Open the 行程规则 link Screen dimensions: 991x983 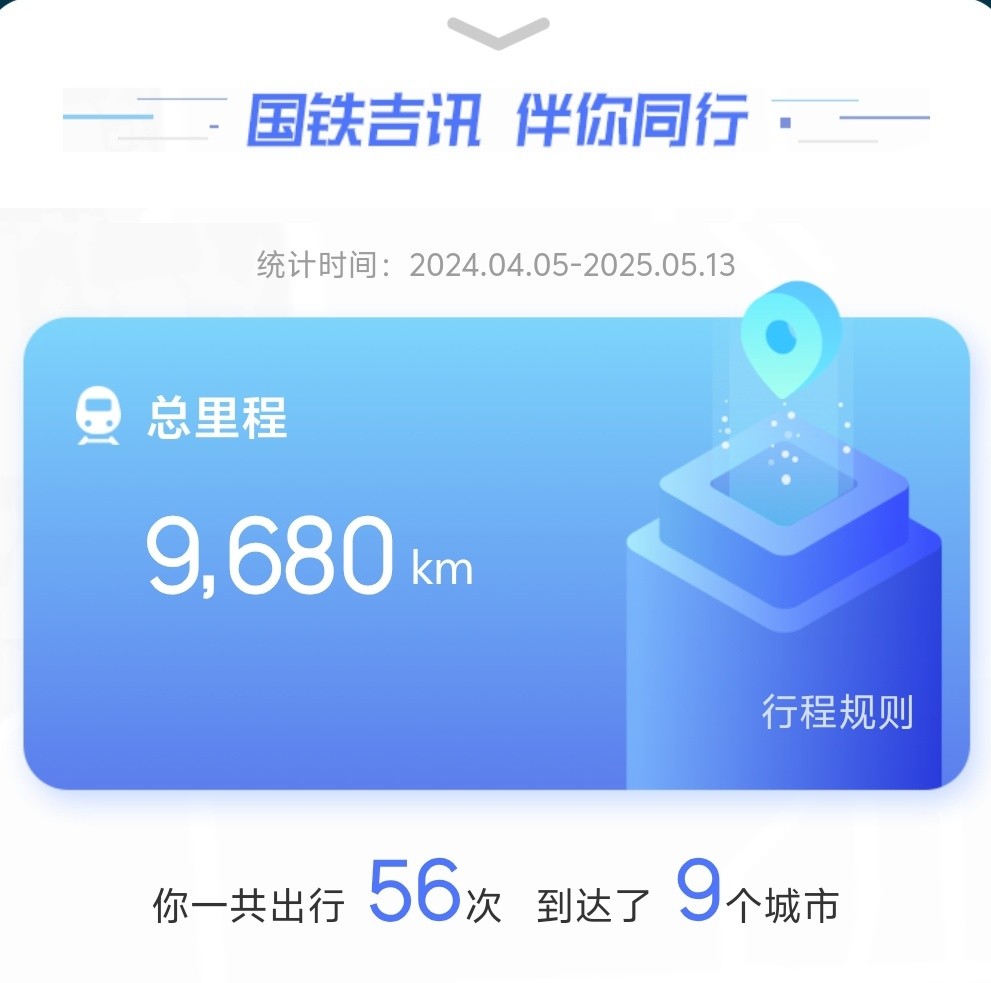click(x=837, y=712)
